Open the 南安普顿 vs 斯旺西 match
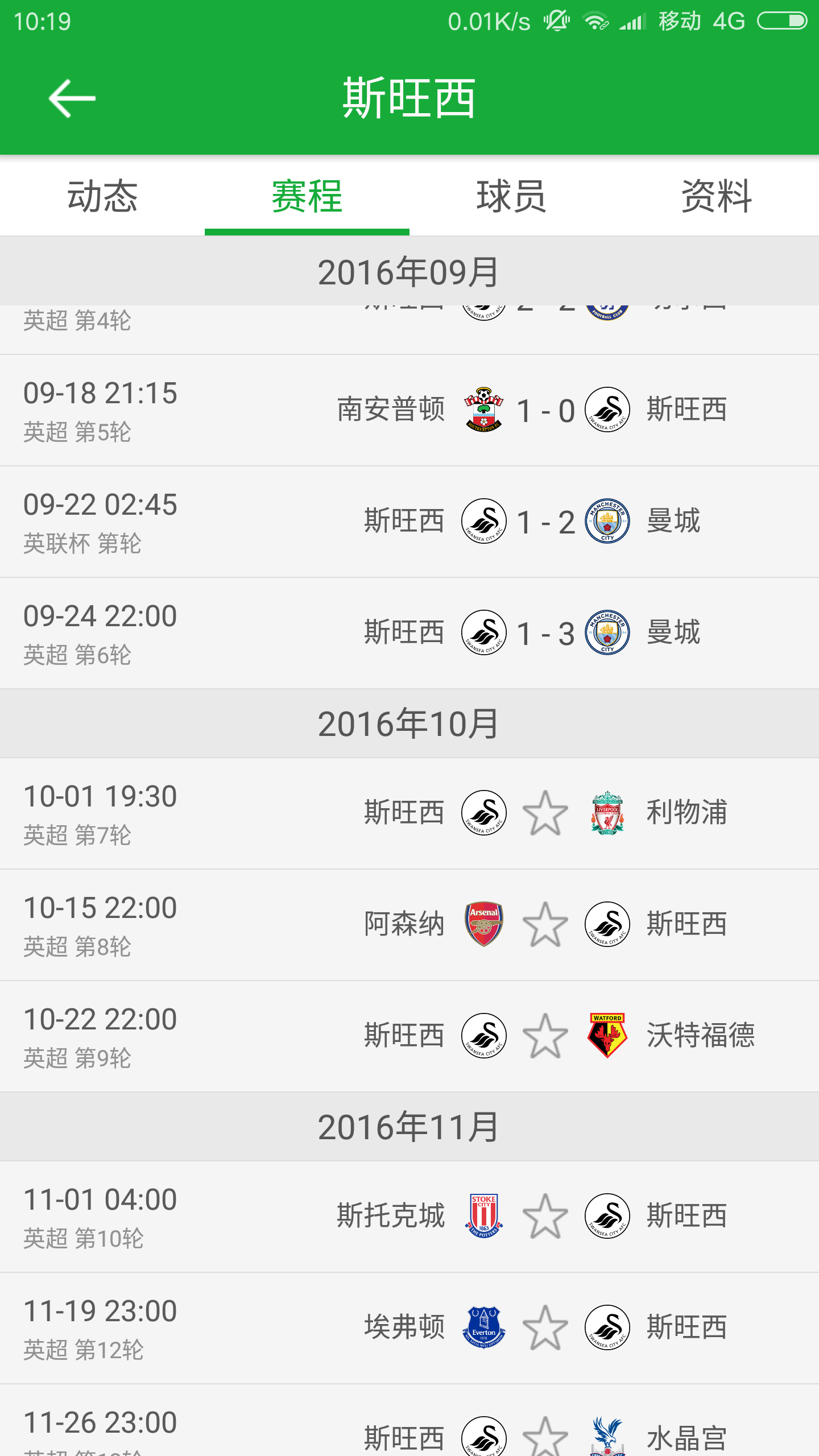819x1456 pixels. (x=409, y=410)
